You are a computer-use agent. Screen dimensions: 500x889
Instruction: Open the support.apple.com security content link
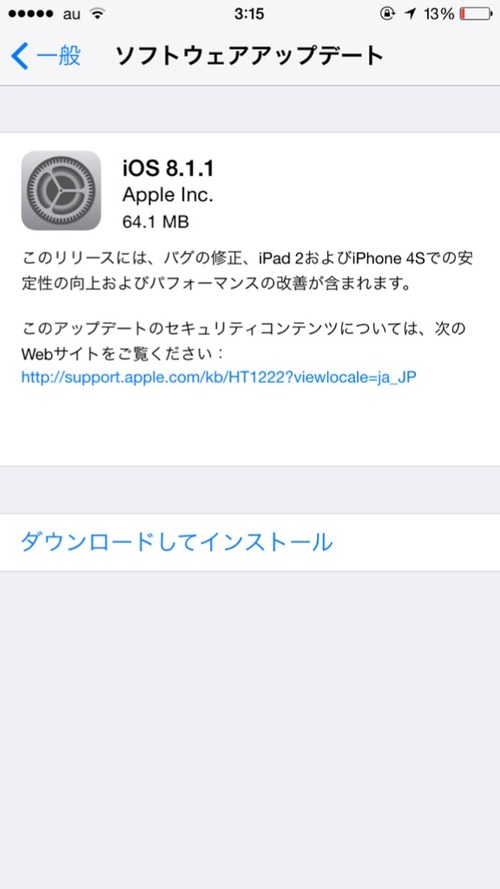pyautogui.click(x=219, y=378)
